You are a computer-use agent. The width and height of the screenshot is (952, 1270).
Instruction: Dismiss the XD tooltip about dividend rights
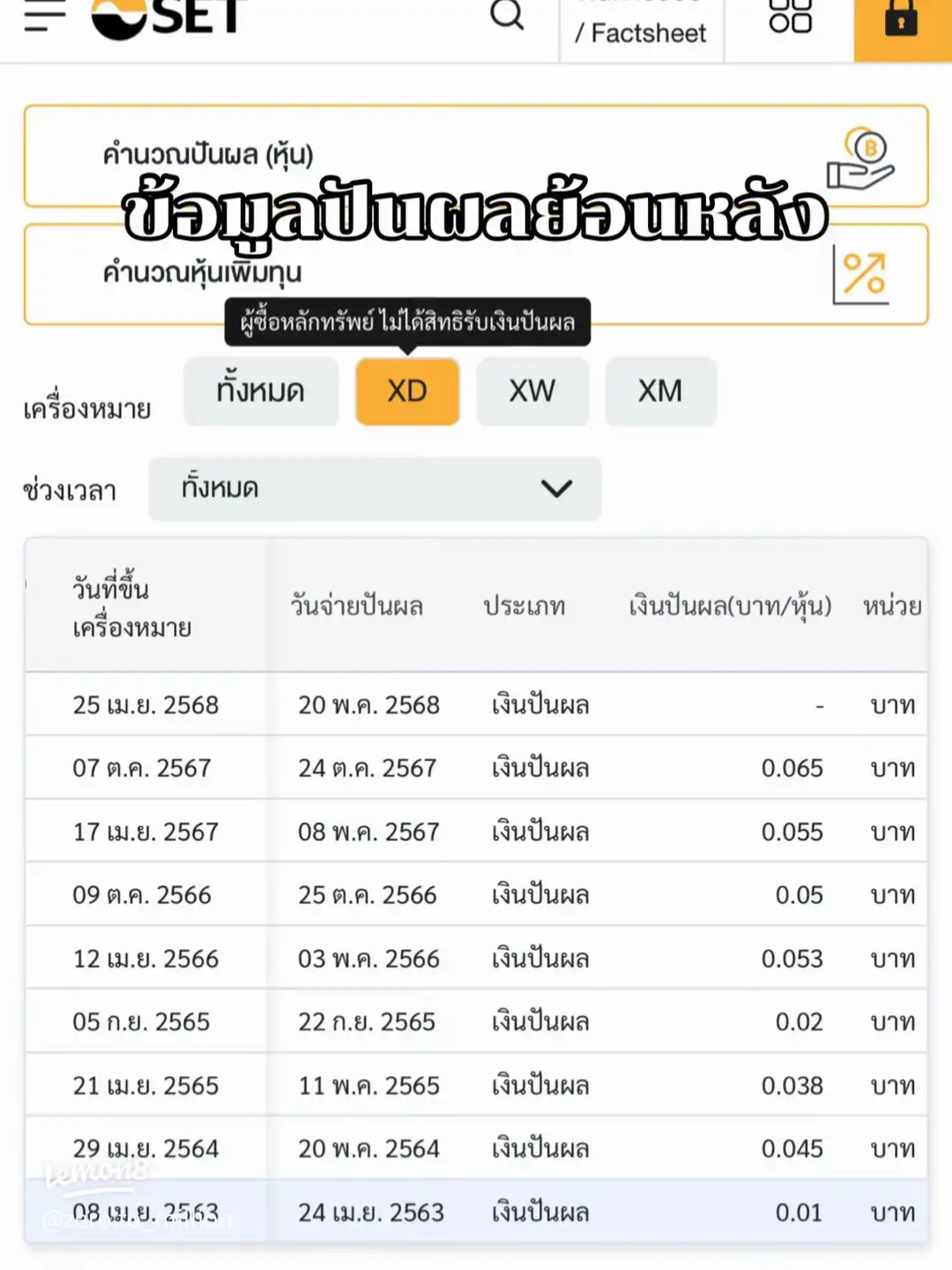[x=407, y=322]
